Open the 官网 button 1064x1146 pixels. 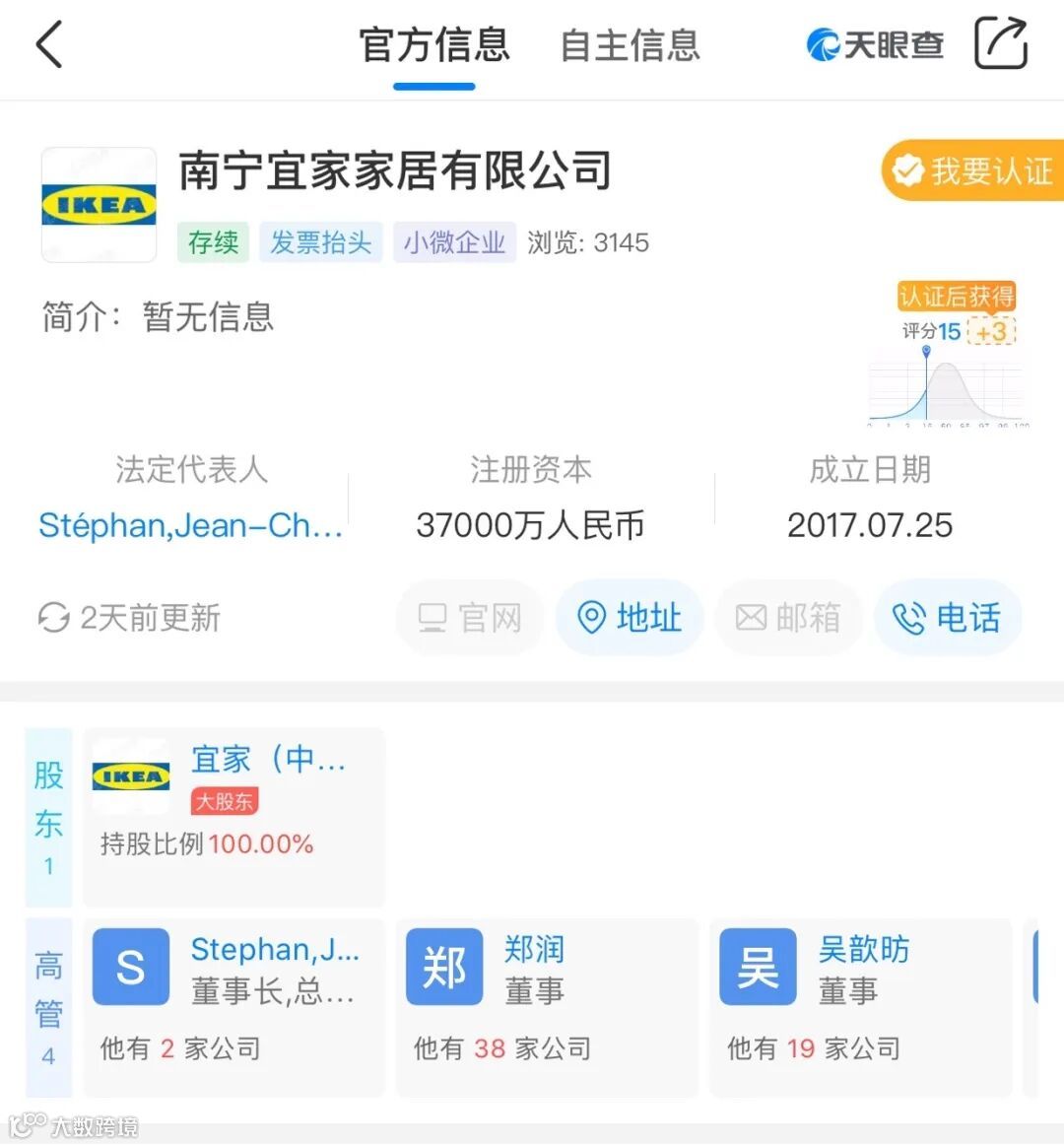[470, 618]
